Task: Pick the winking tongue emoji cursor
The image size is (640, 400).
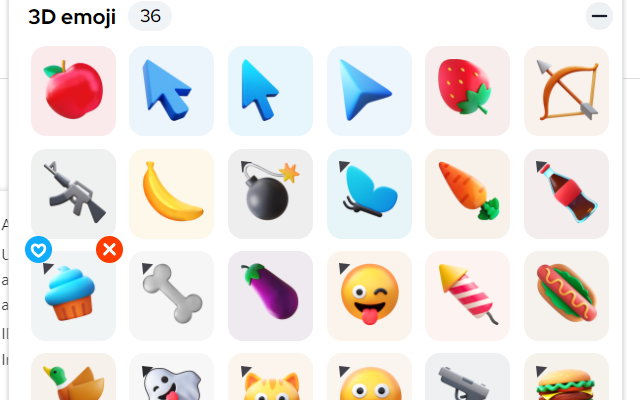Action: [x=369, y=296]
